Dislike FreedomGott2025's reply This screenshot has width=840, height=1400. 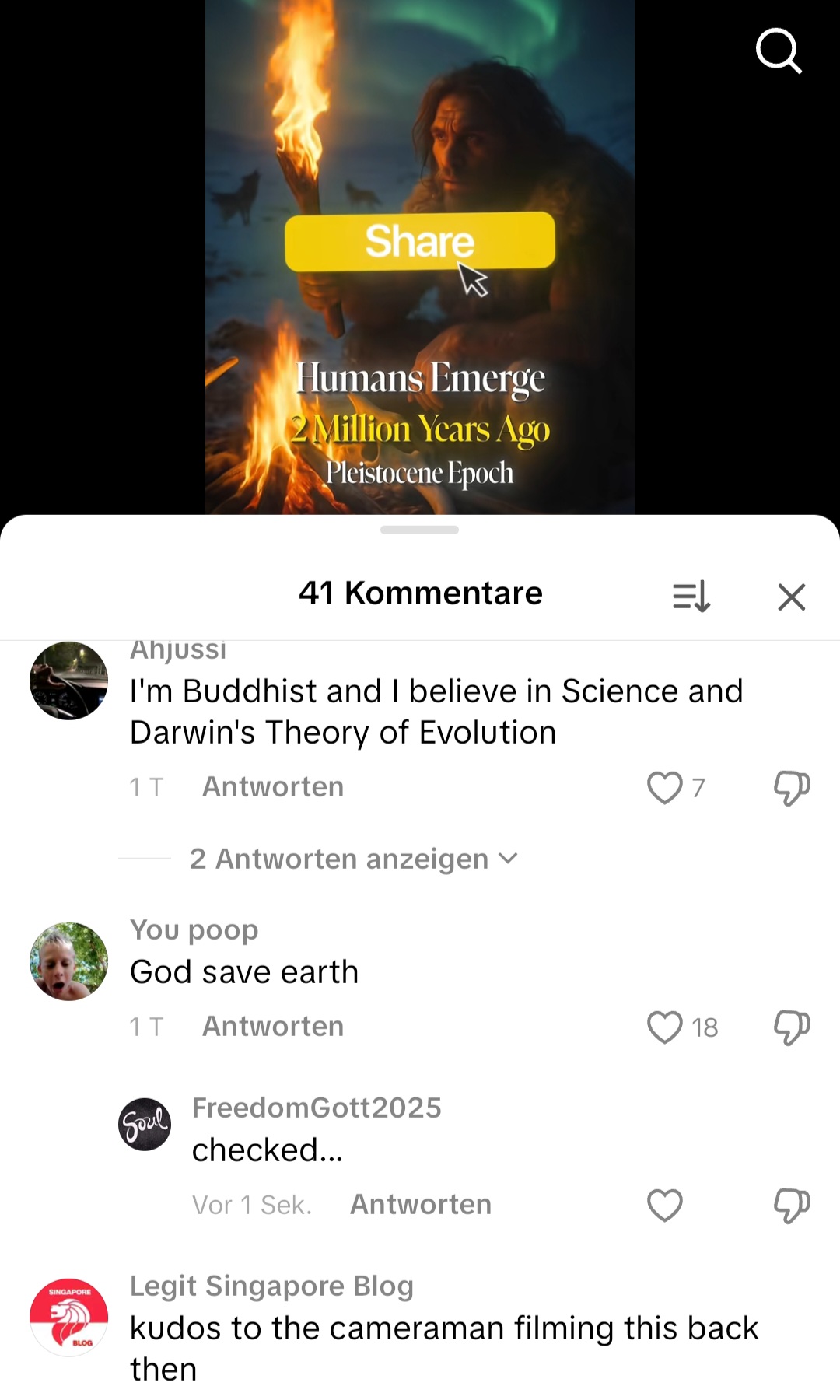pos(791,1205)
